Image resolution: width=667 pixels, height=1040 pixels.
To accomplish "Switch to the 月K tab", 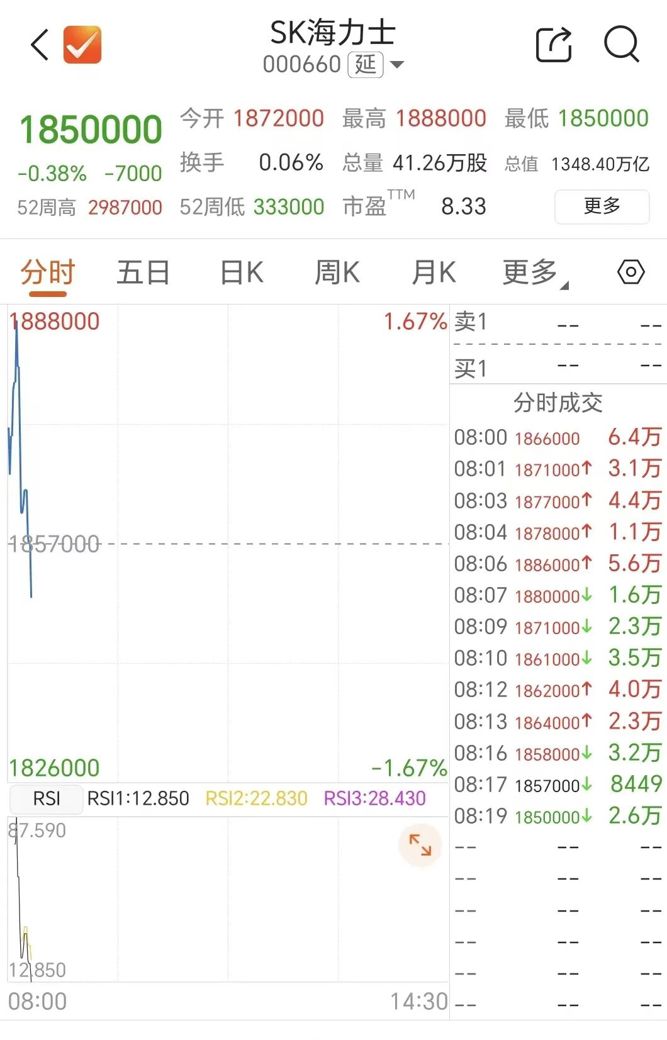I will [x=434, y=273].
